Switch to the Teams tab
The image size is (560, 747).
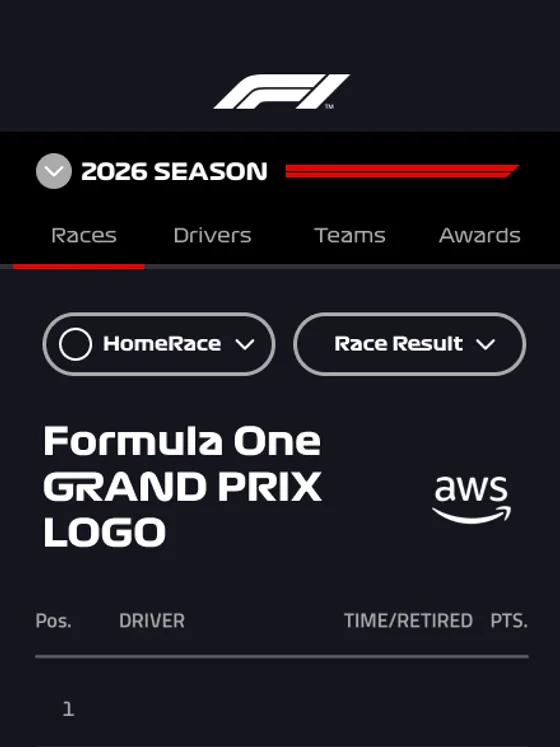pyautogui.click(x=350, y=235)
